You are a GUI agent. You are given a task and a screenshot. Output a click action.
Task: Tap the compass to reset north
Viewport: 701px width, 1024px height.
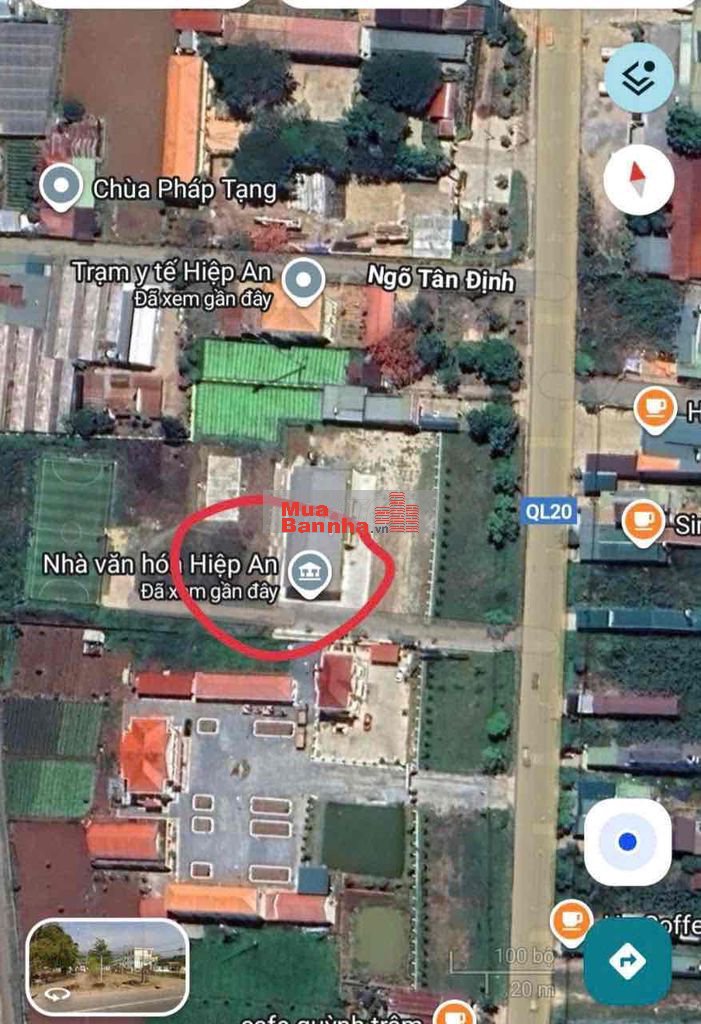pyautogui.click(x=638, y=180)
